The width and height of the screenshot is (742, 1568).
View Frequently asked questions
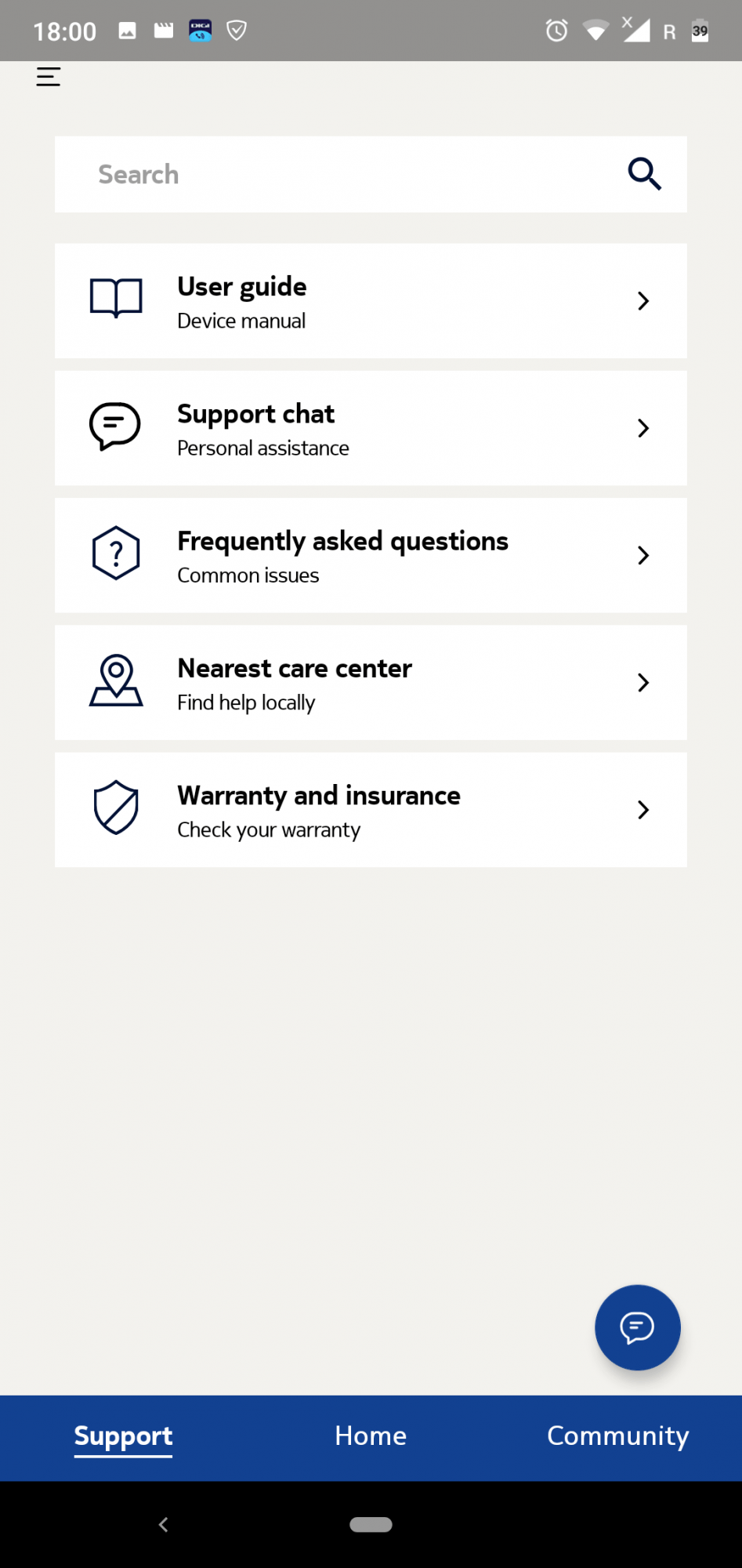(371, 555)
